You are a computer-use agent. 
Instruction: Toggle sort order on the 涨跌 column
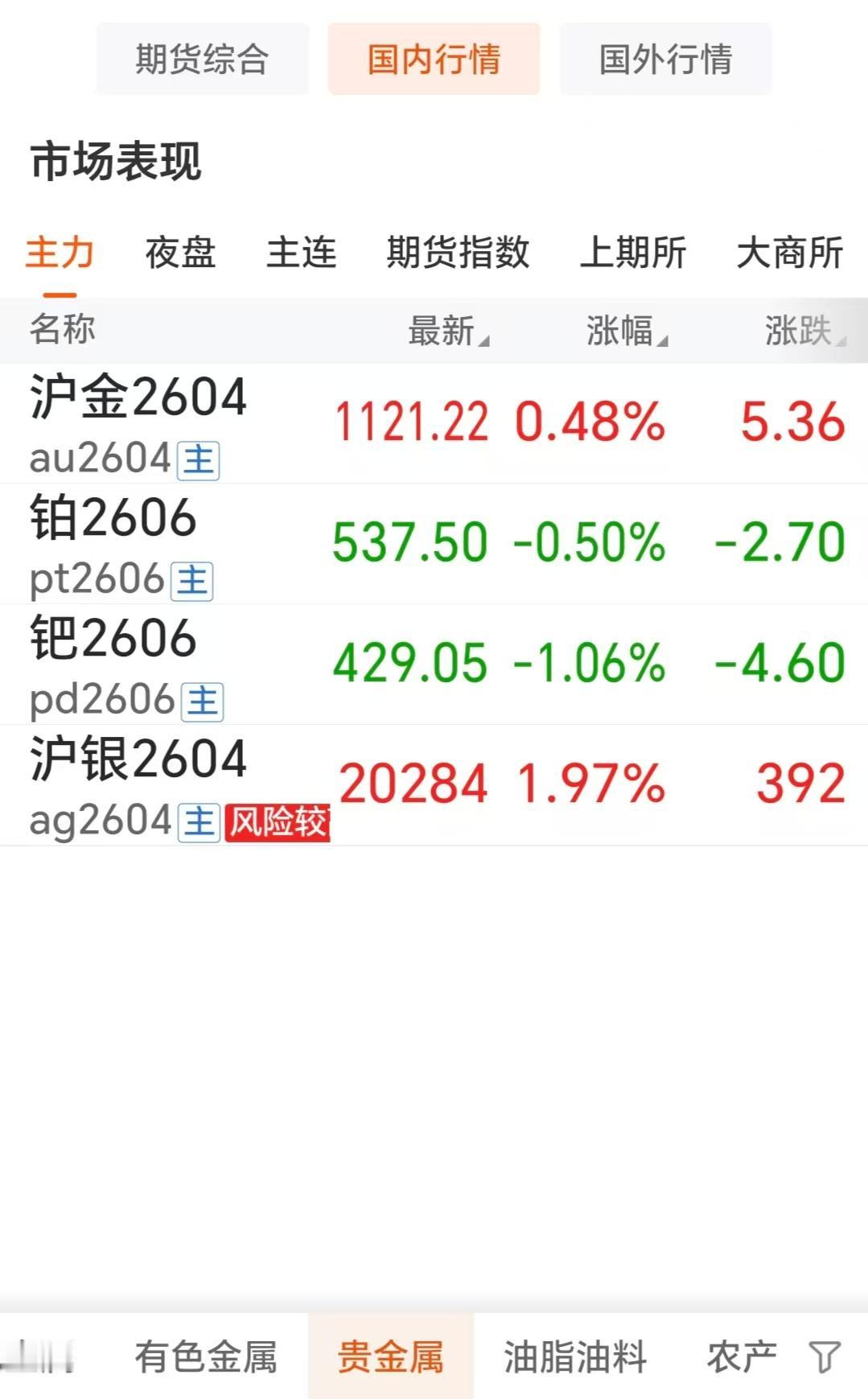coord(801,330)
